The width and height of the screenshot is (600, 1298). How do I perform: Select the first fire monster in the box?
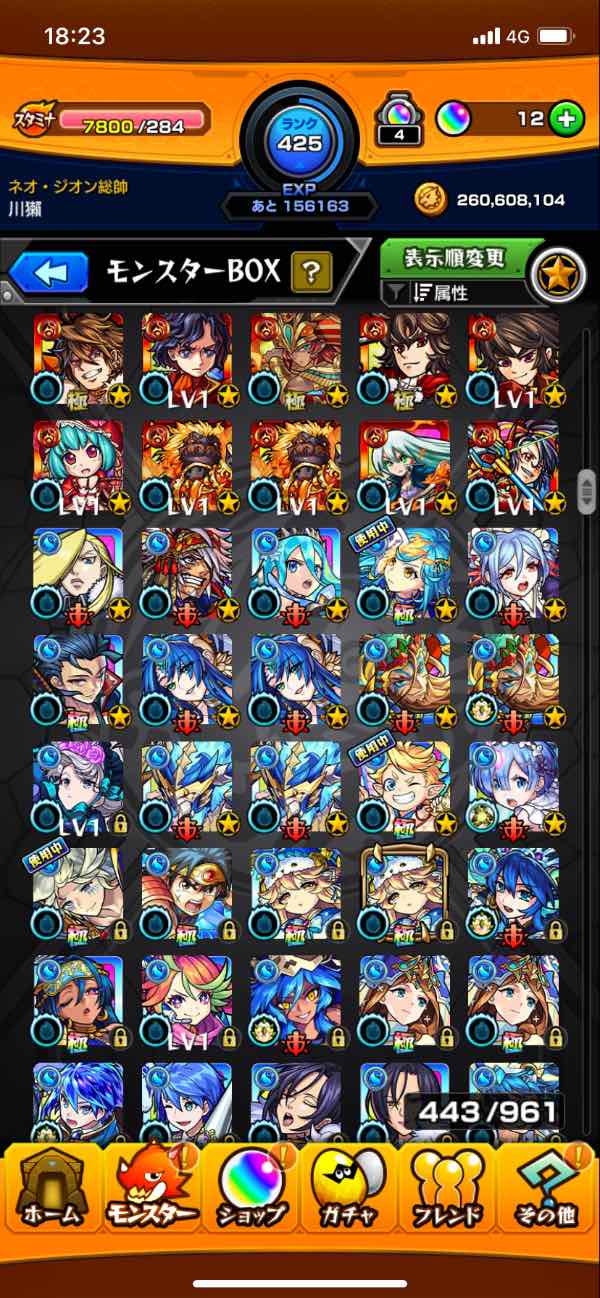78,359
